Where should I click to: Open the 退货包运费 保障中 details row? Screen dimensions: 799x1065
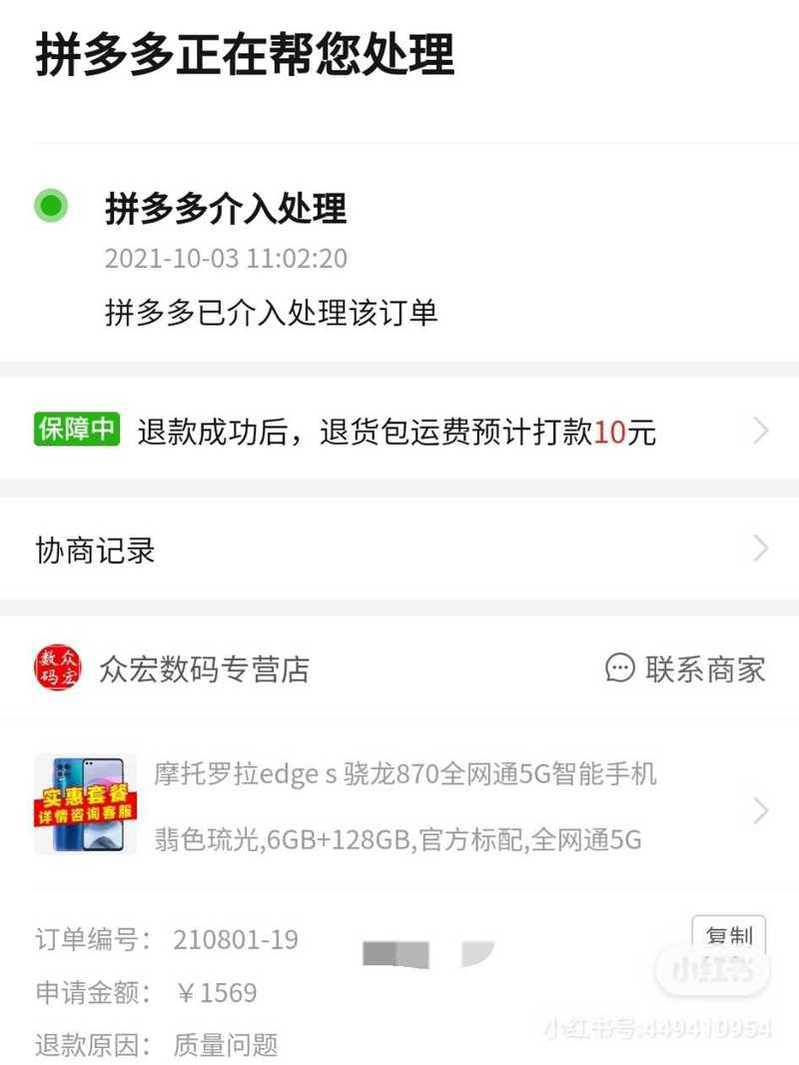[400, 432]
